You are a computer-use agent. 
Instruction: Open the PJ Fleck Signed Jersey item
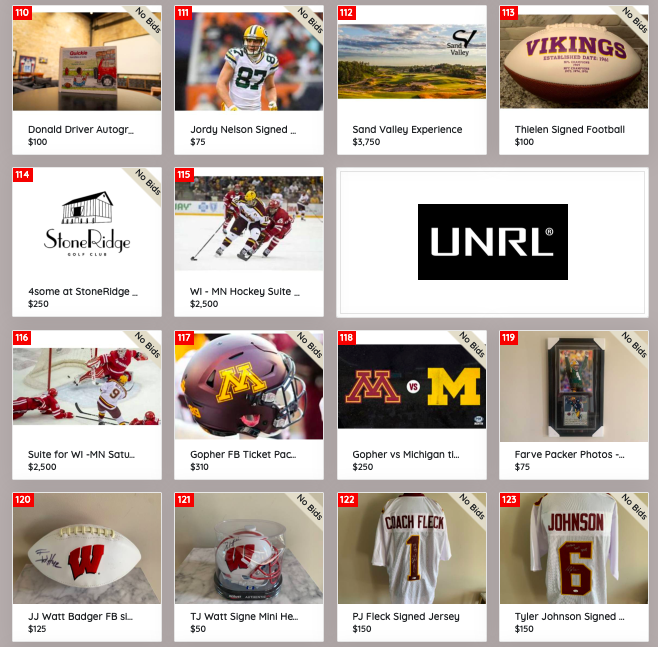412,567
